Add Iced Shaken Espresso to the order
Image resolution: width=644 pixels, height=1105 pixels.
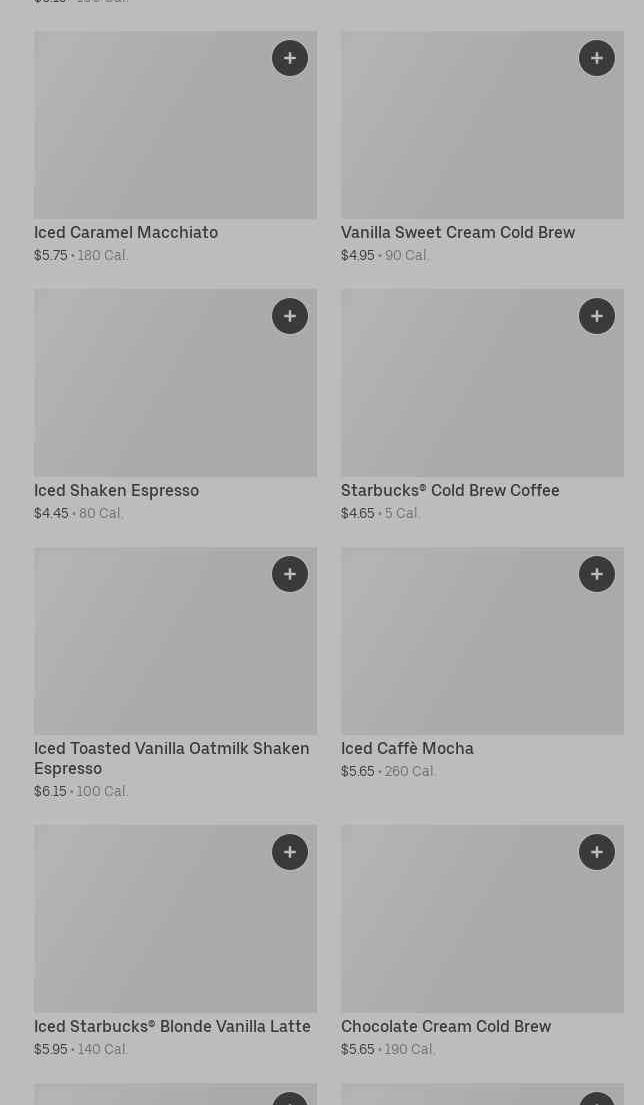(x=290, y=316)
